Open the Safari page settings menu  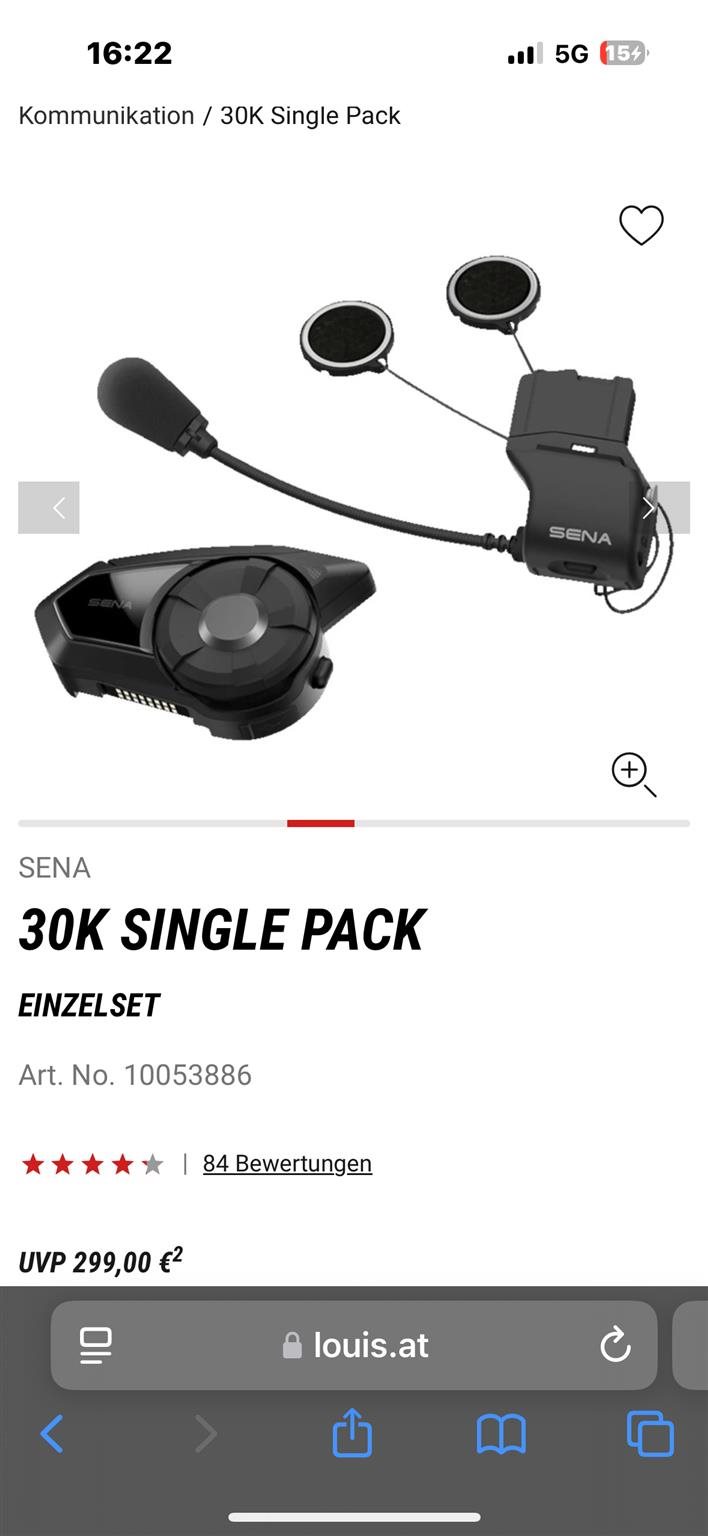[96, 1345]
